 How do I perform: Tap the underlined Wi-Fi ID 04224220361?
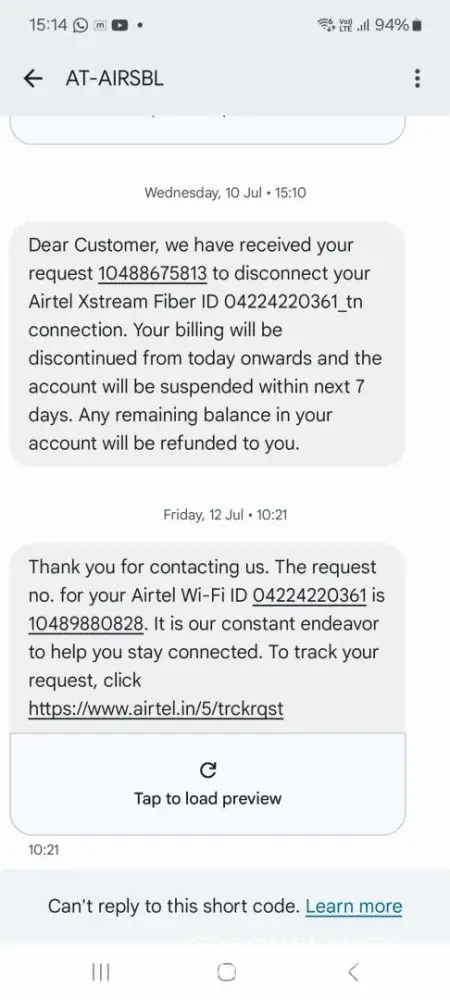[310, 596]
